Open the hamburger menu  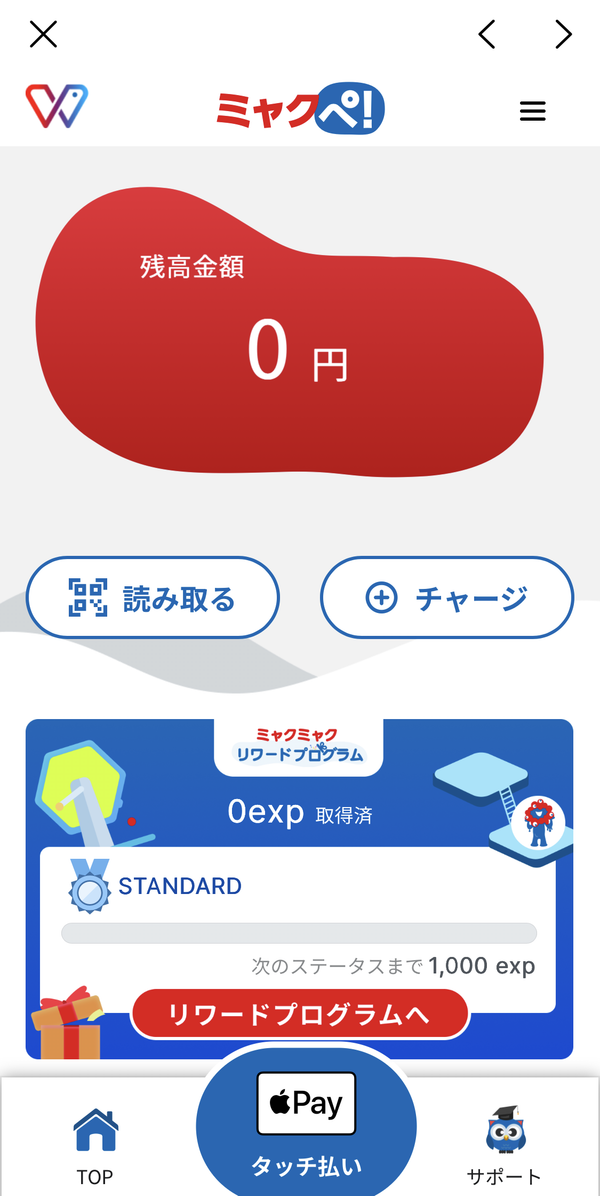click(532, 111)
